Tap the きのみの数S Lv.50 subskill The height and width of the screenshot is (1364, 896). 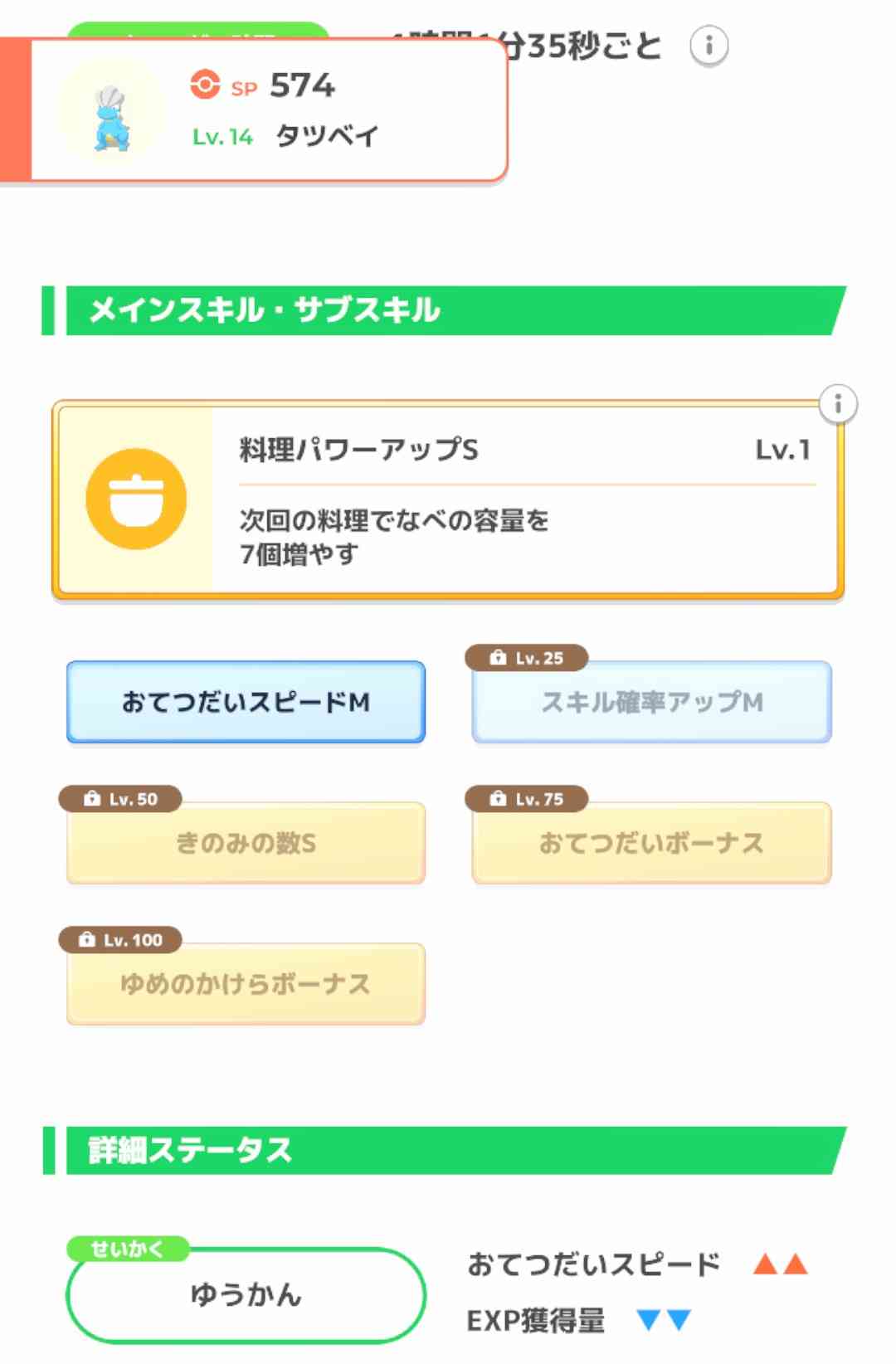coord(245,843)
